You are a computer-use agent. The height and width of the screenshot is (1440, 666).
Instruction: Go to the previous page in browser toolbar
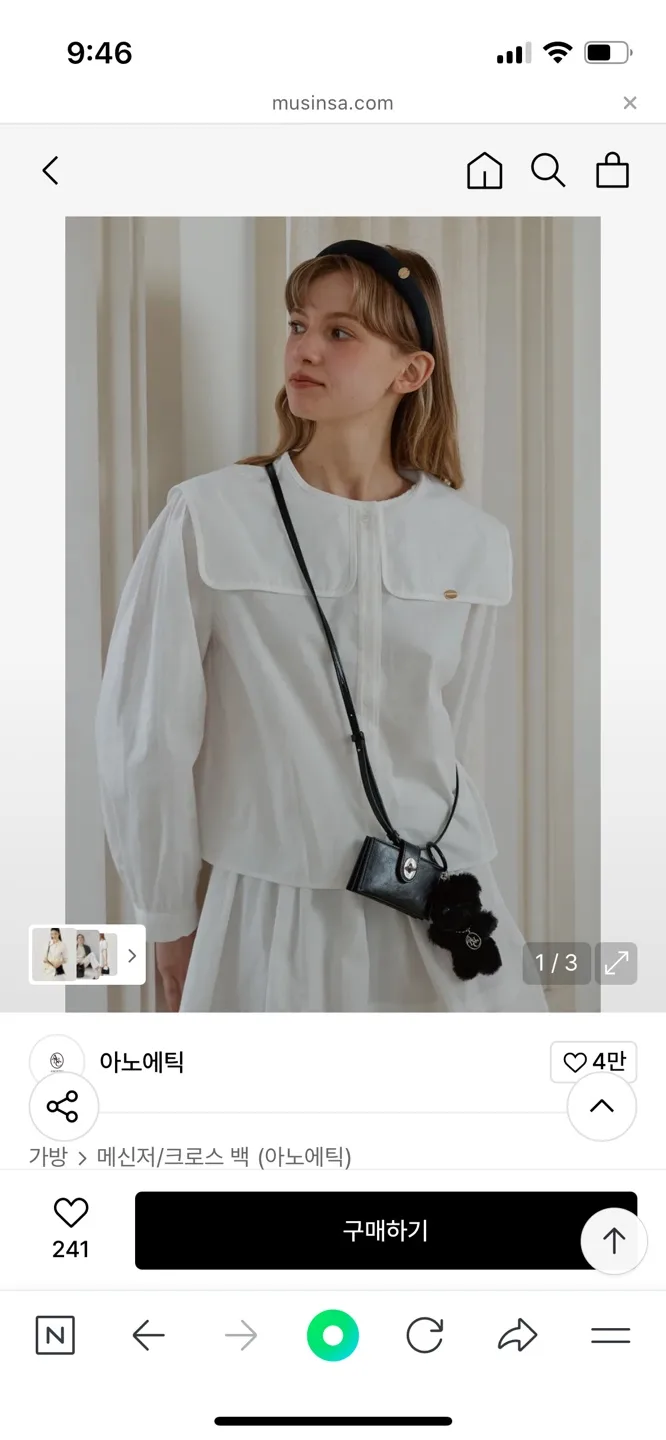[x=148, y=1335]
